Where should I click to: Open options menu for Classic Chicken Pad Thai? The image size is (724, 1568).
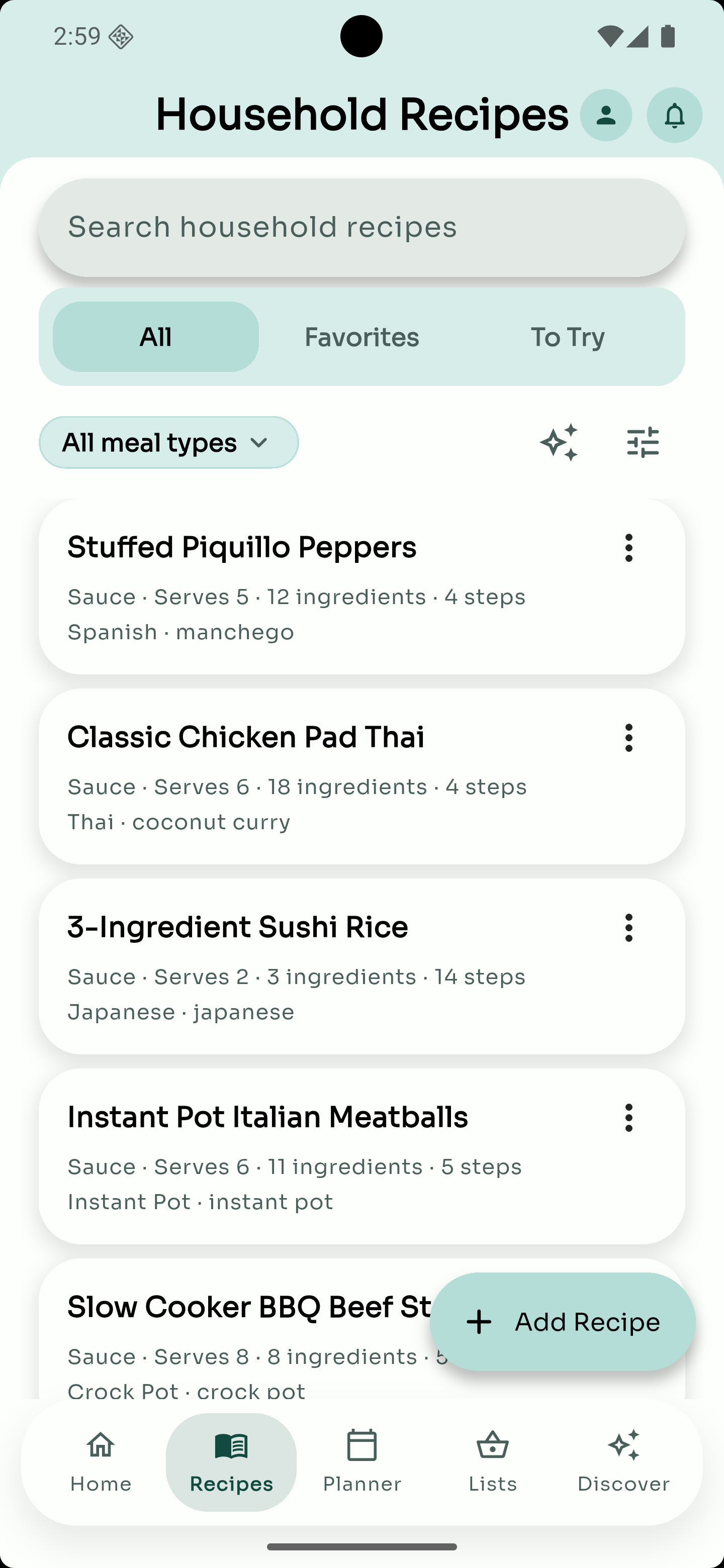click(x=628, y=738)
